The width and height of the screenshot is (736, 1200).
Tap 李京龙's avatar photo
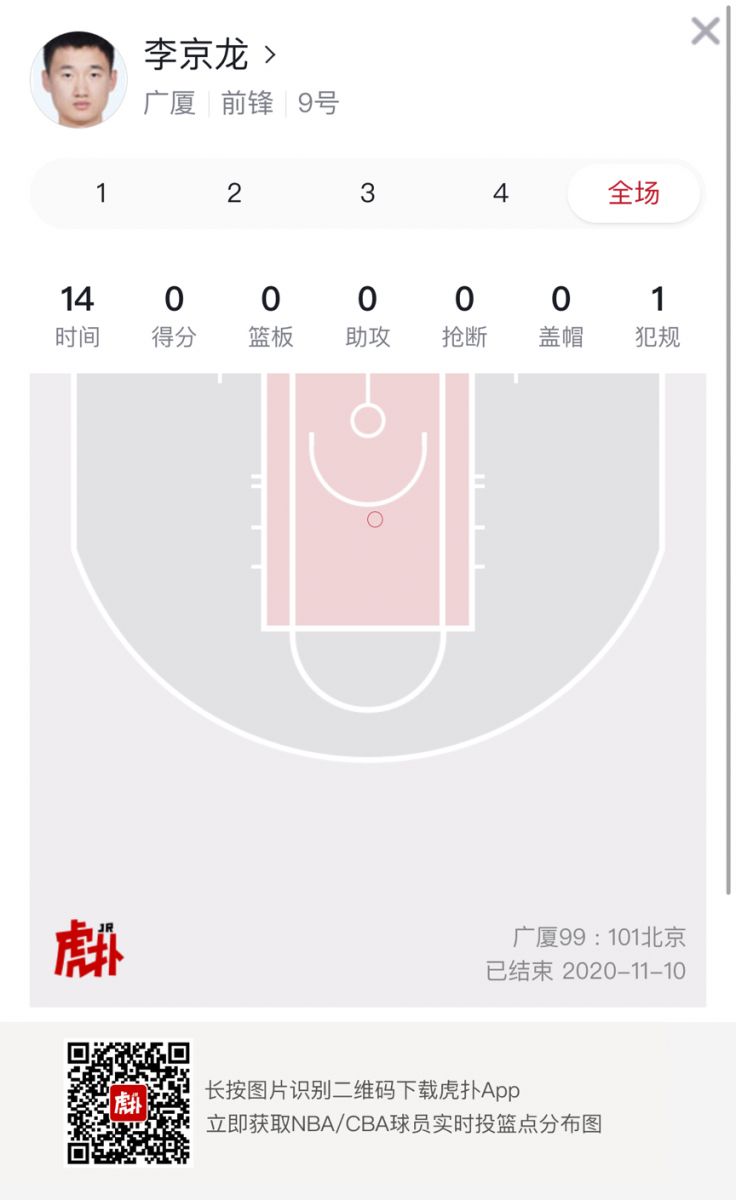tap(79, 79)
